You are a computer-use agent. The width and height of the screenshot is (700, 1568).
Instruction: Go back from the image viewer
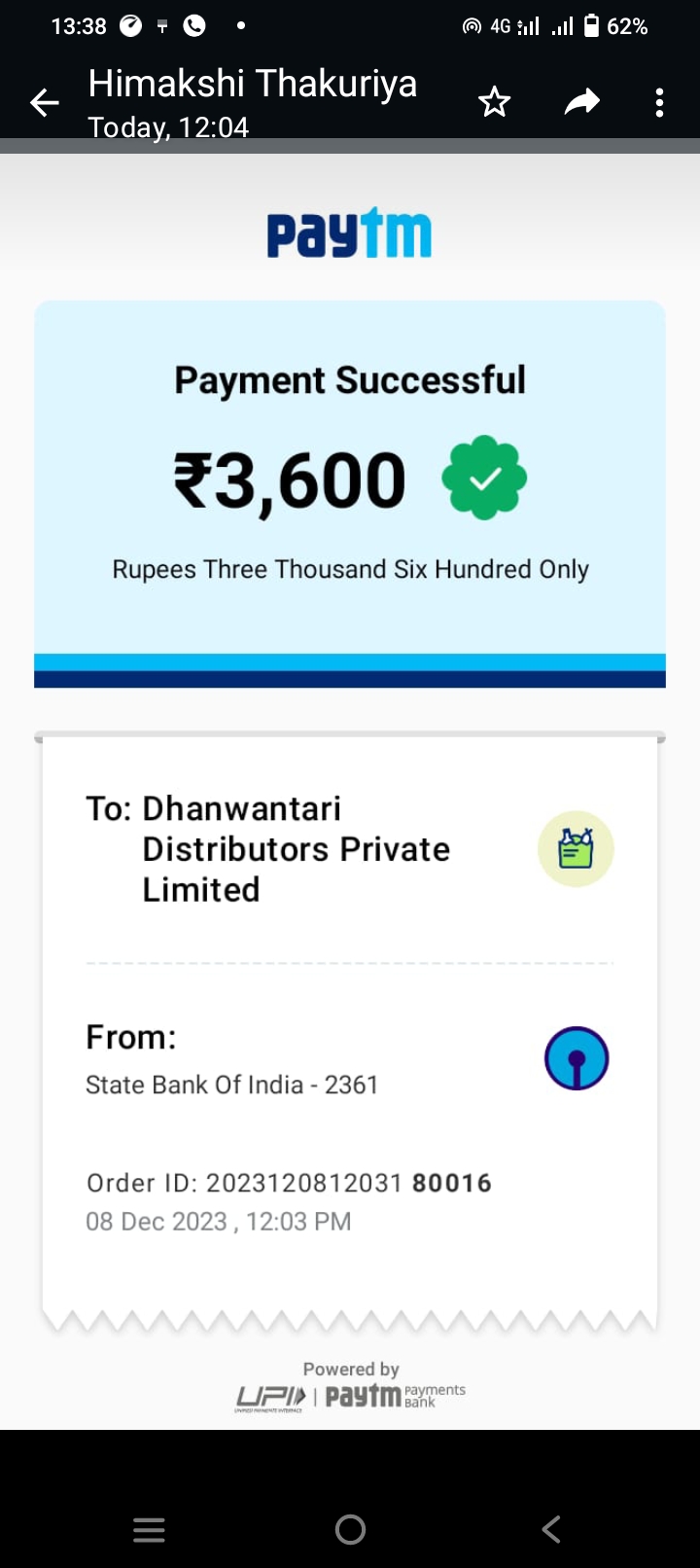pyautogui.click(x=45, y=102)
